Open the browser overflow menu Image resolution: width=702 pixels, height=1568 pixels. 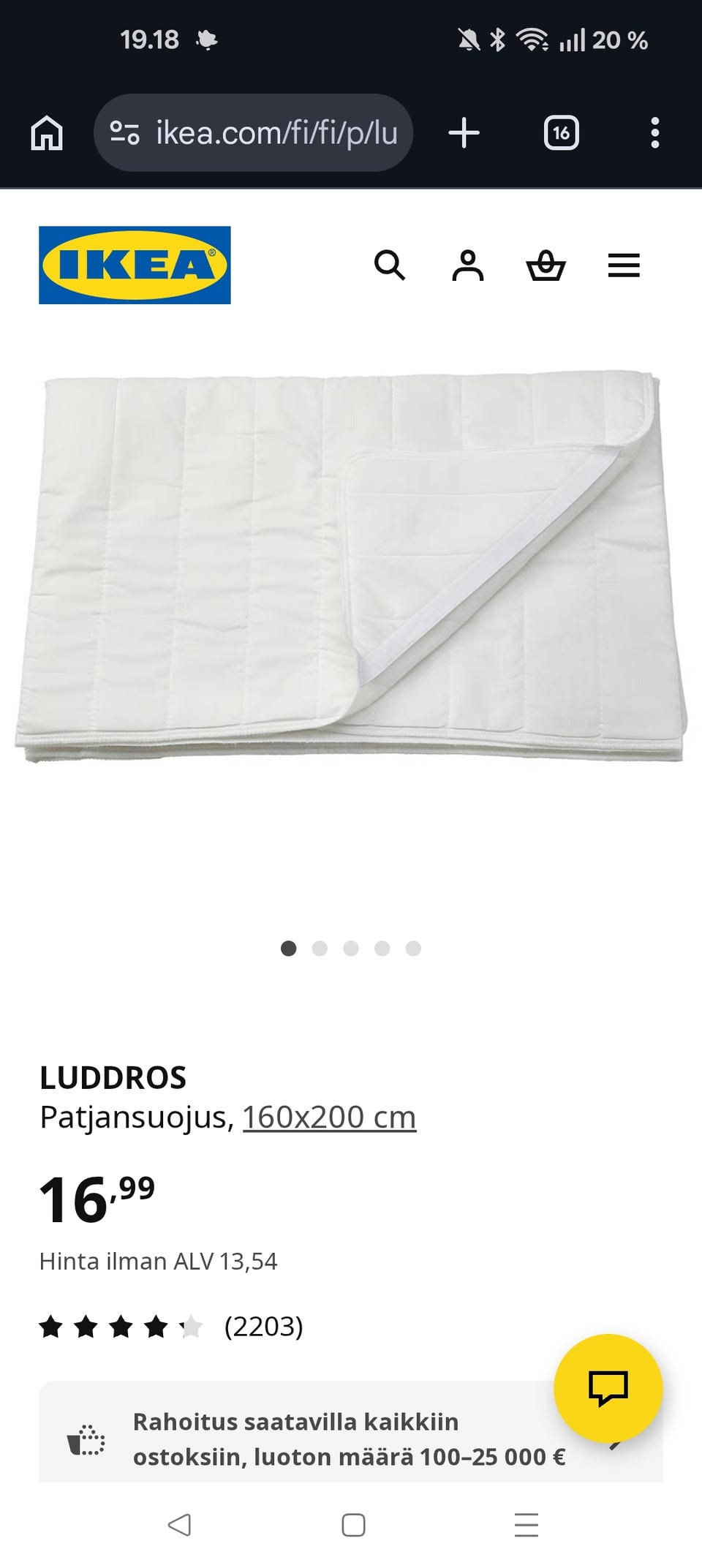(x=654, y=133)
